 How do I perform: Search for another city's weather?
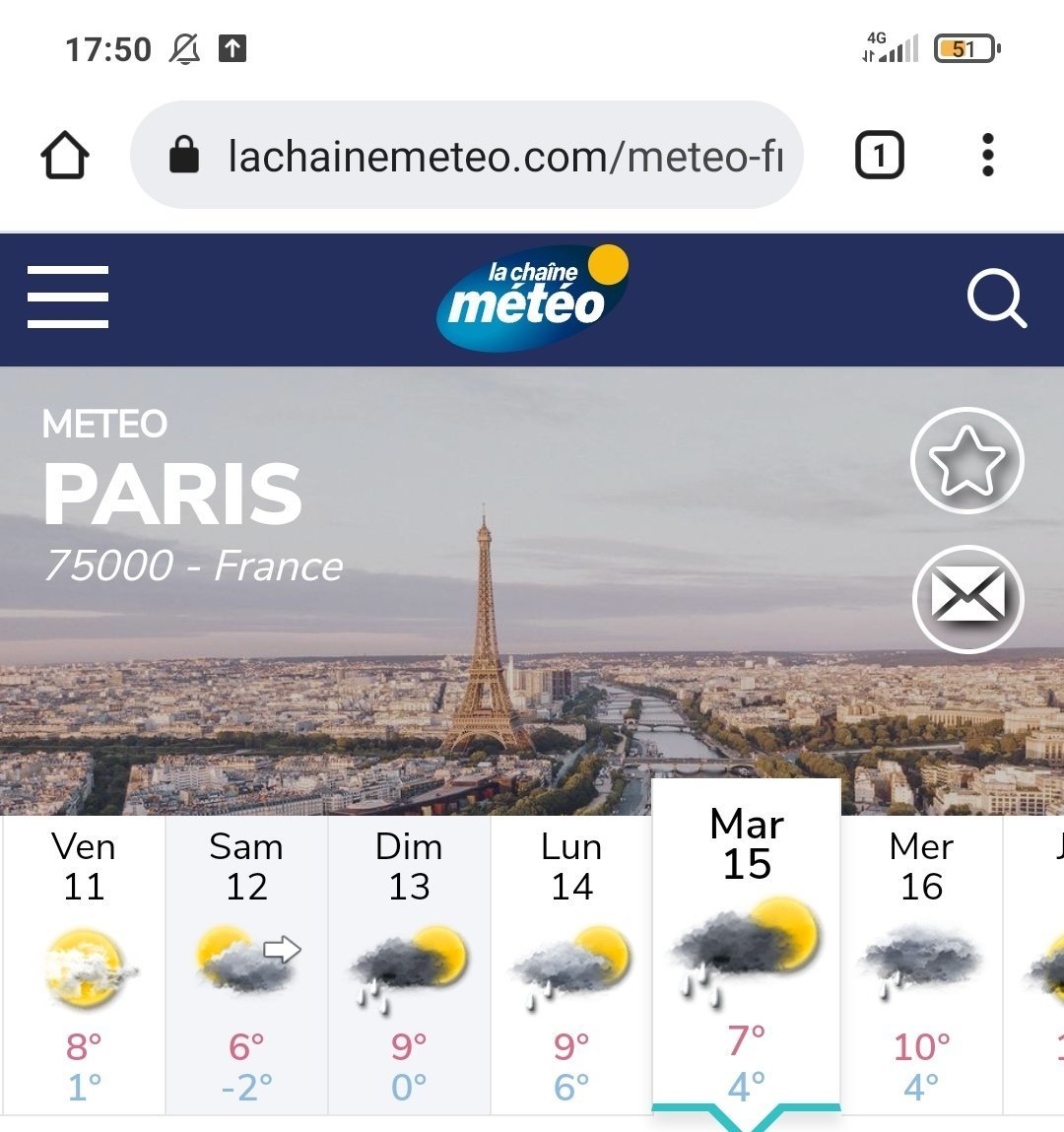[996, 298]
